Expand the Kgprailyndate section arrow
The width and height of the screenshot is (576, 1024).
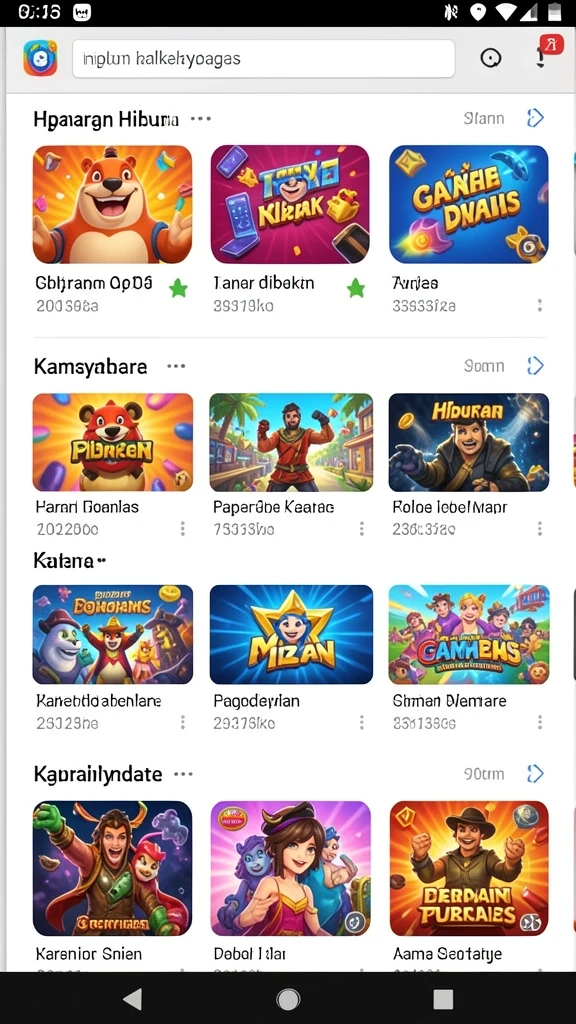(535, 774)
